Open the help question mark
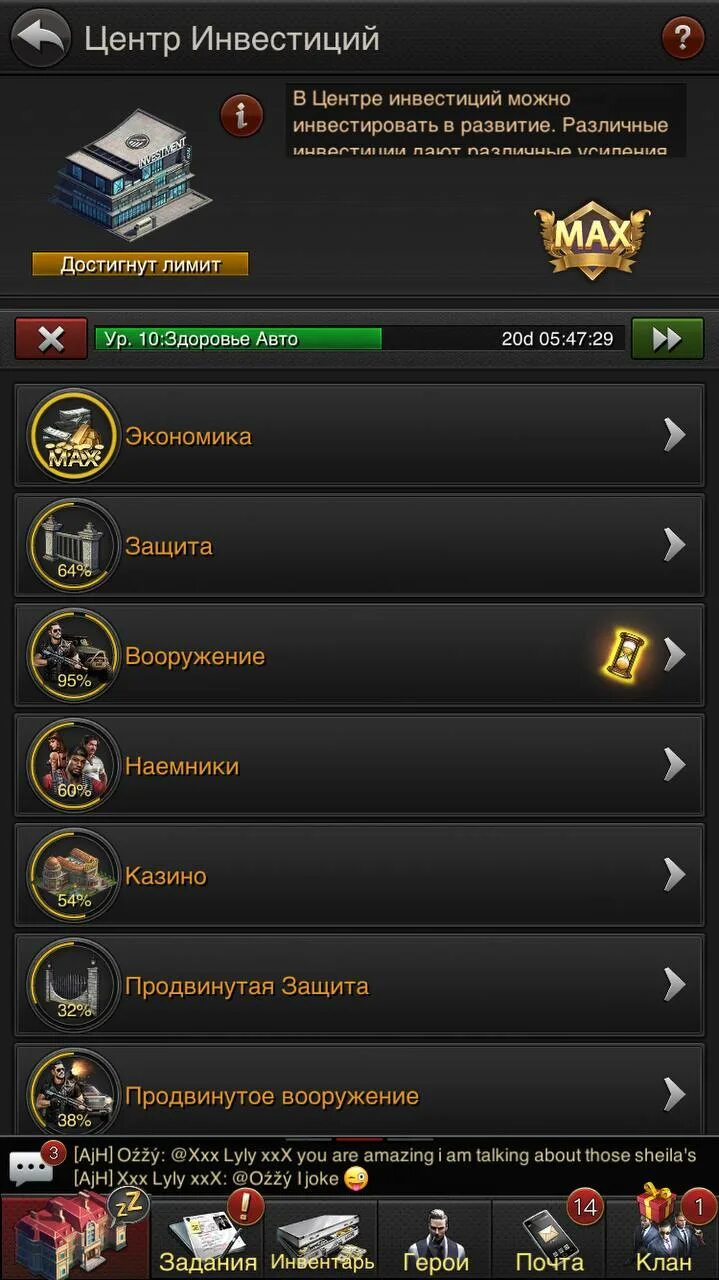This screenshot has height=1280, width=719. click(x=683, y=39)
